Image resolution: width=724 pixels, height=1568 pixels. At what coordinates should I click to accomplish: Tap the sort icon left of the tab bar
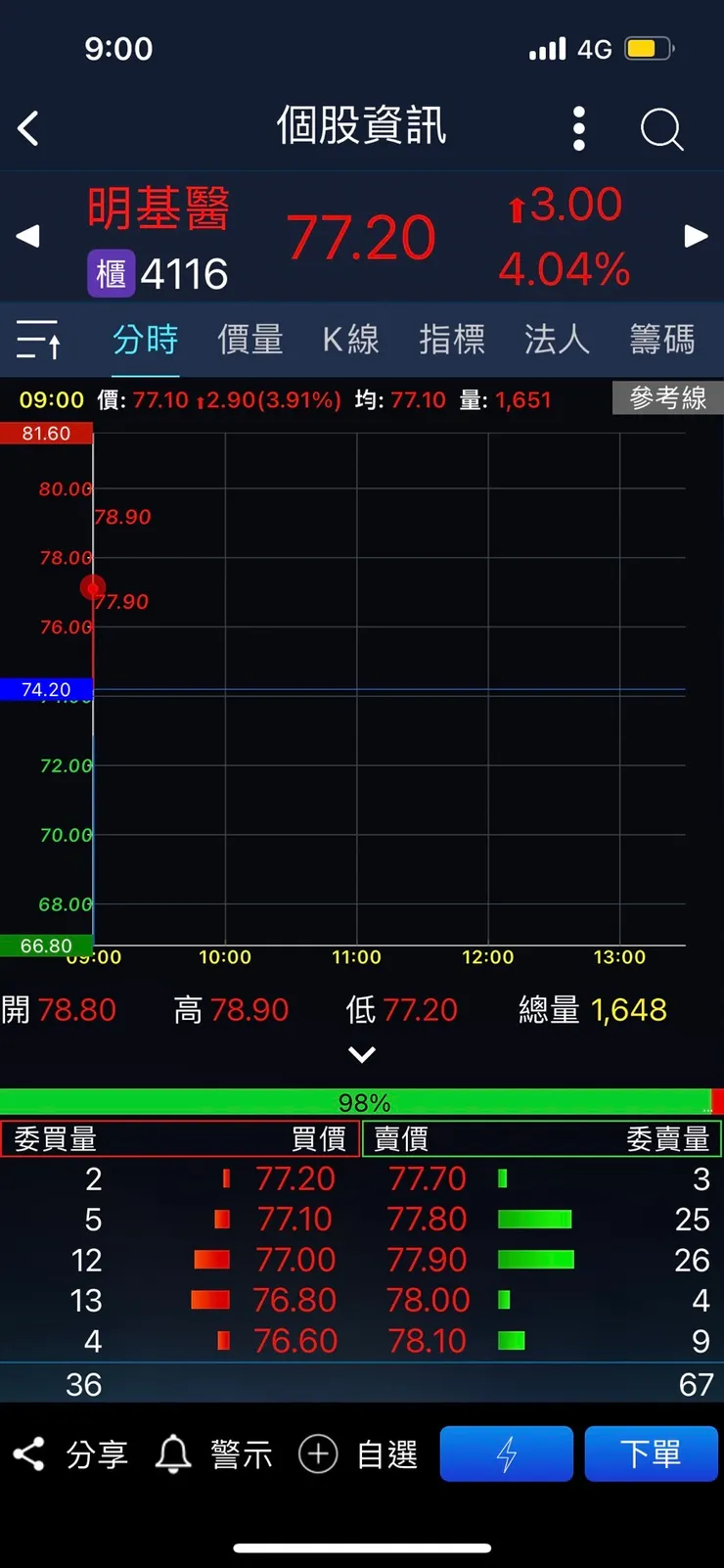tap(39, 339)
